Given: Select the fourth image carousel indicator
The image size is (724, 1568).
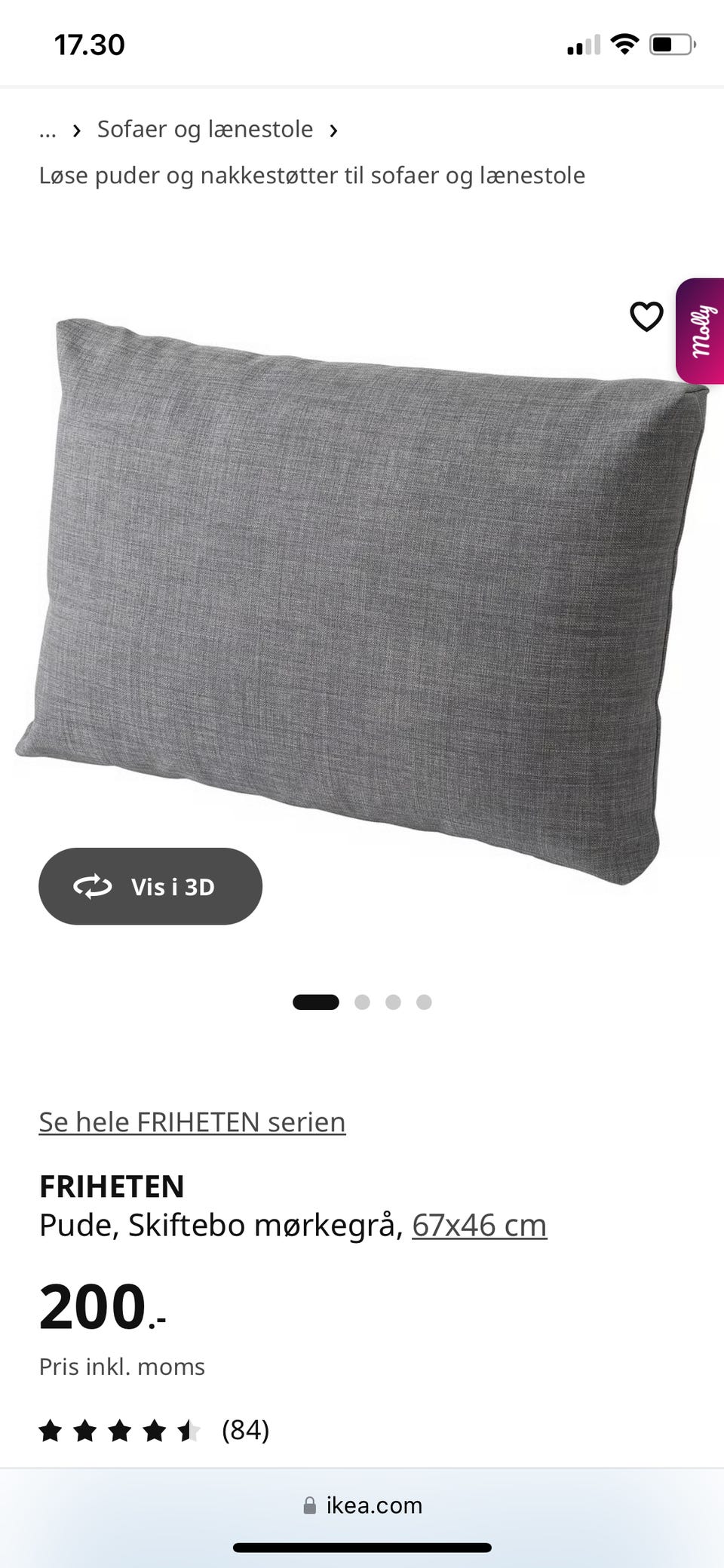Looking at the screenshot, I should pyautogui.click(x=425, y=1002).
